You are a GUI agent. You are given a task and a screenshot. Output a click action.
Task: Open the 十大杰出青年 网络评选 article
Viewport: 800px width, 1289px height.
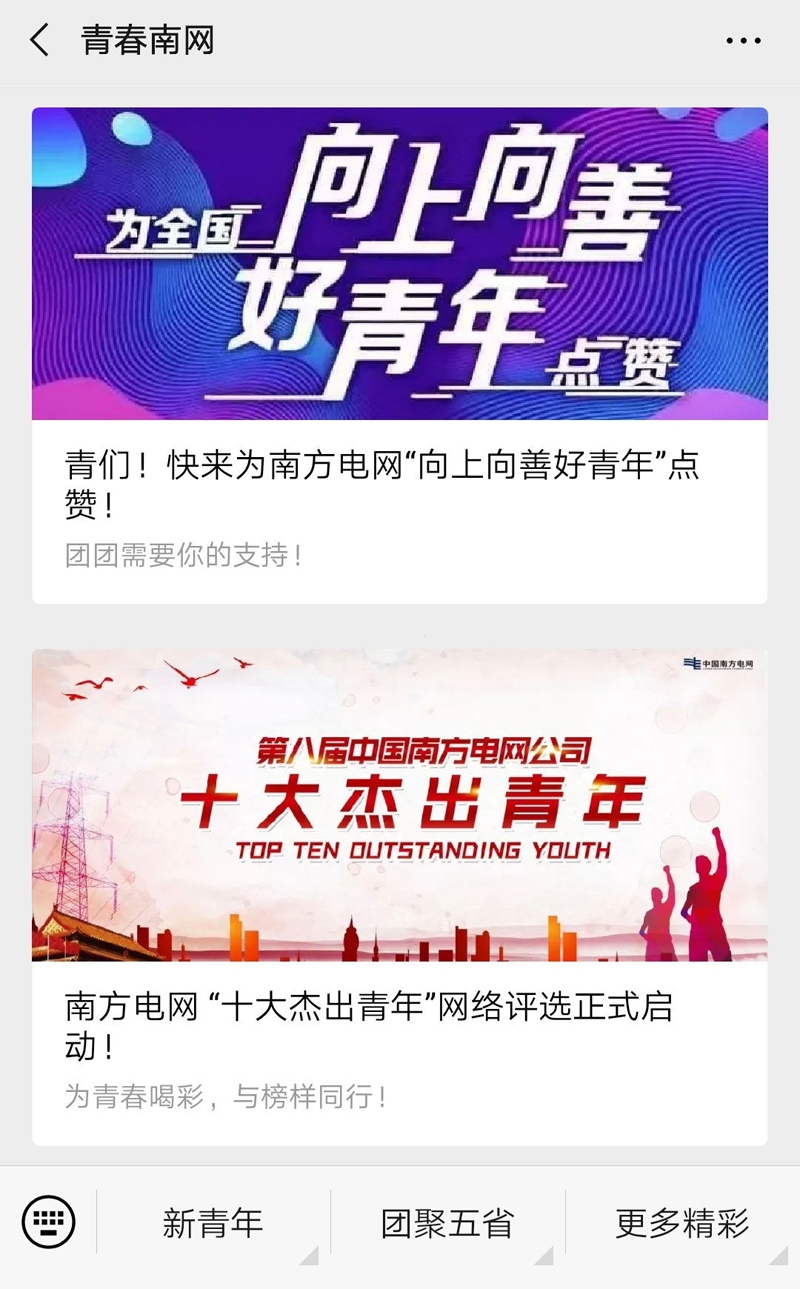(x=400, y=896)
